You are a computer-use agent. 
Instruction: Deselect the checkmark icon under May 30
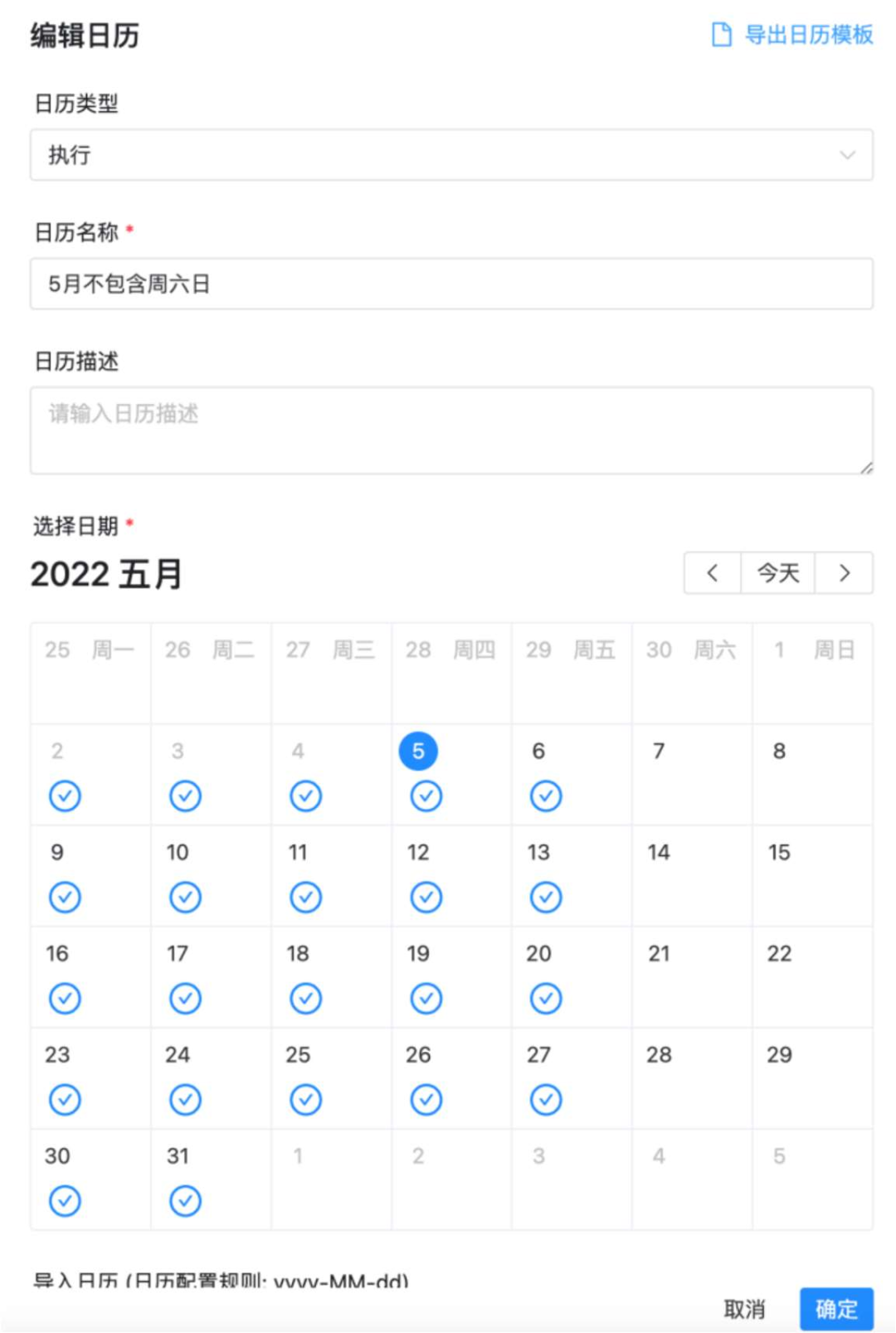[64, 1200]
